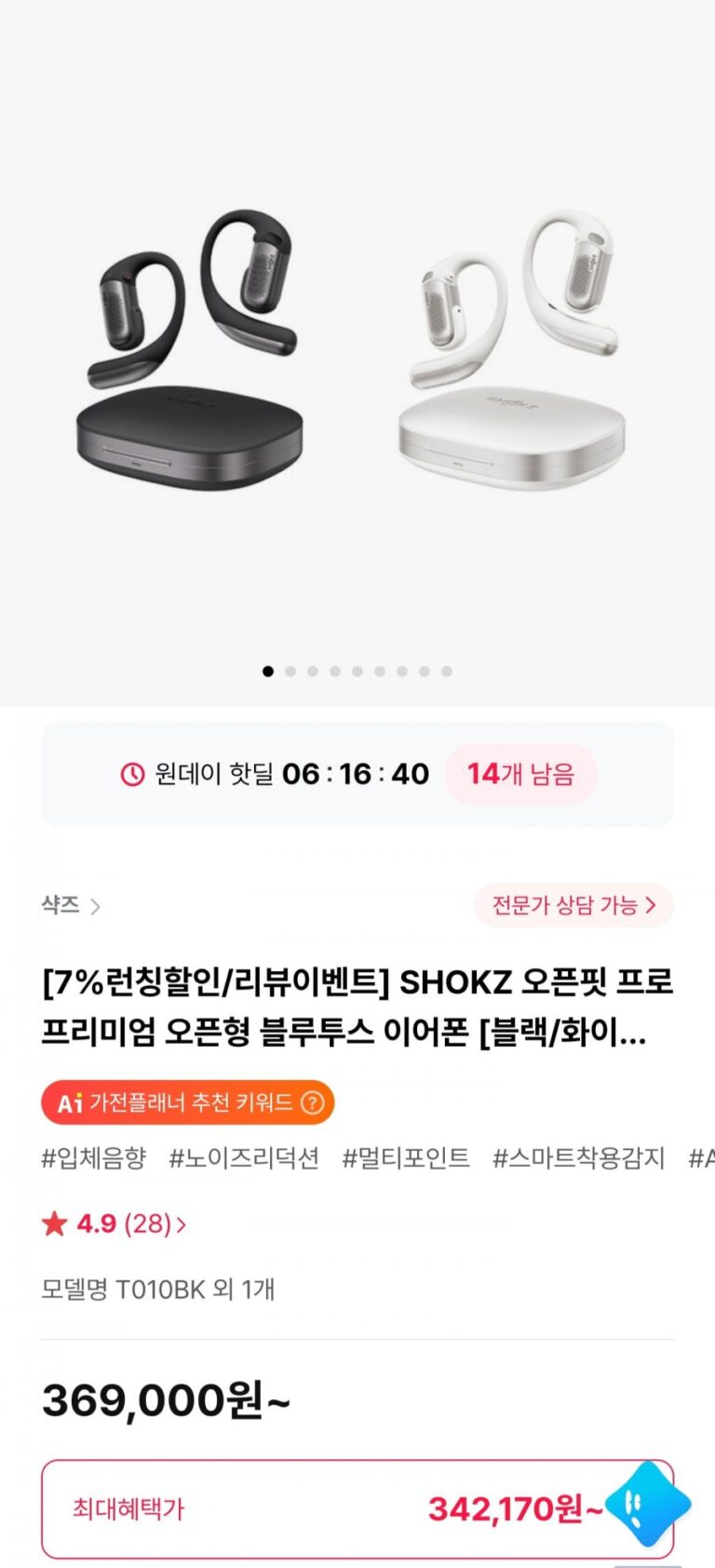Choose the #멀티포인트 keyword
Image resolution: width=715 pixels, height=1568 pixels.
click(406, 1158)
